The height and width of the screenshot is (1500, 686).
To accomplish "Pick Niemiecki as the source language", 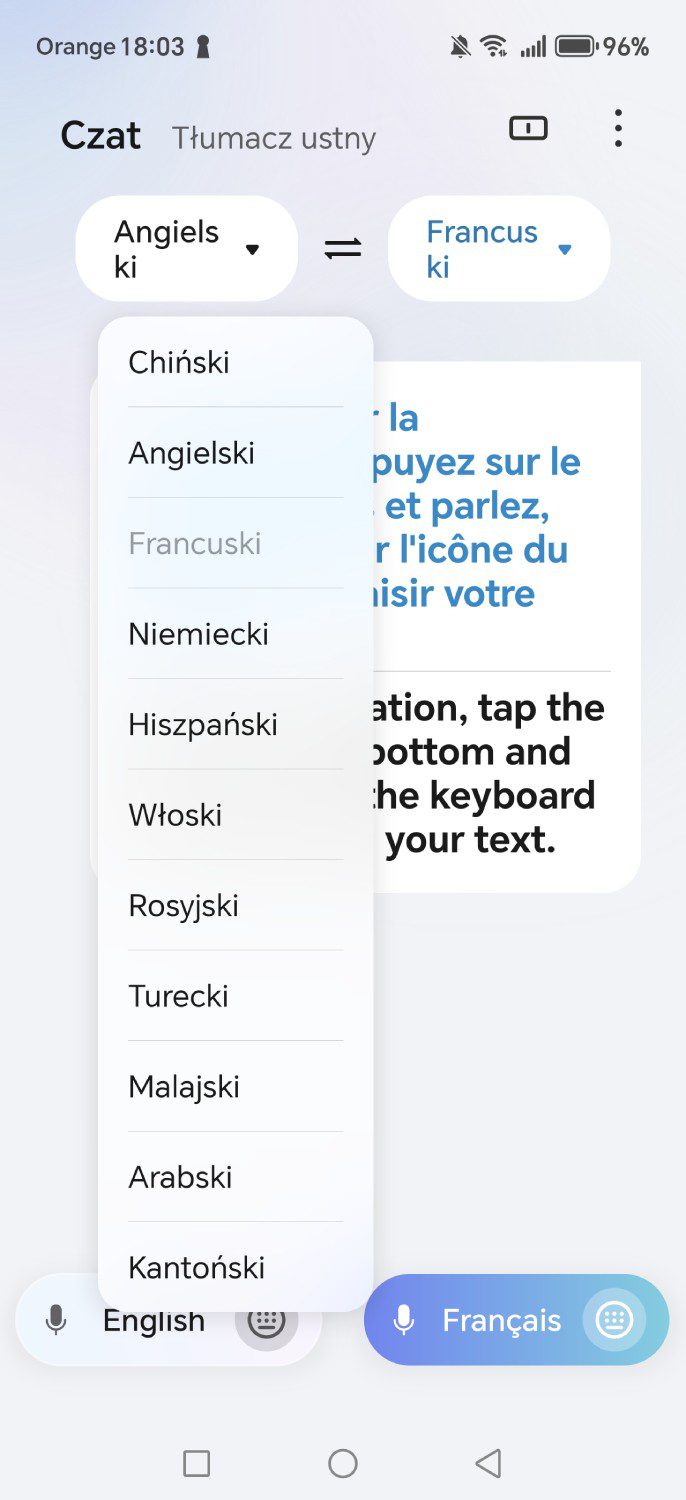I will pyautogui.click(x=235, y=634).
